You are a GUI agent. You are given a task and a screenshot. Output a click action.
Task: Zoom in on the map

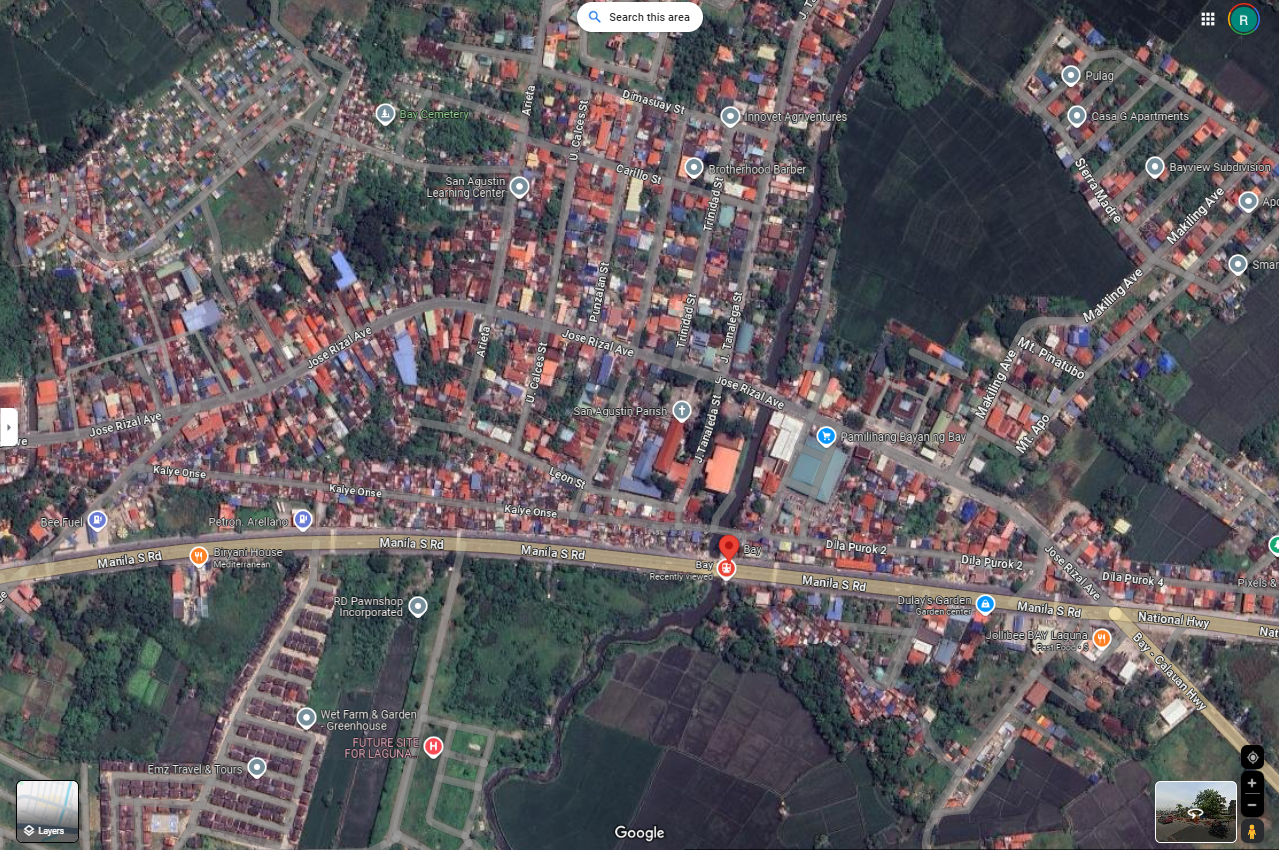coord(1252,783)
